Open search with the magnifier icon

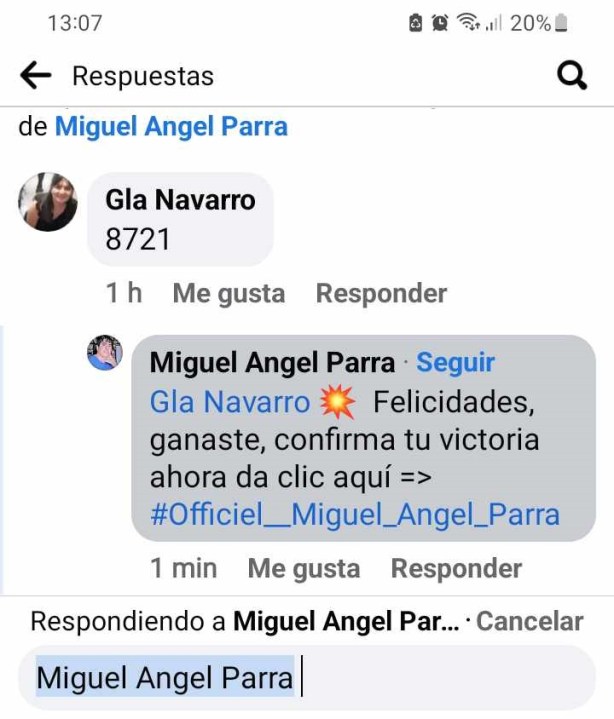coord(571,76)
